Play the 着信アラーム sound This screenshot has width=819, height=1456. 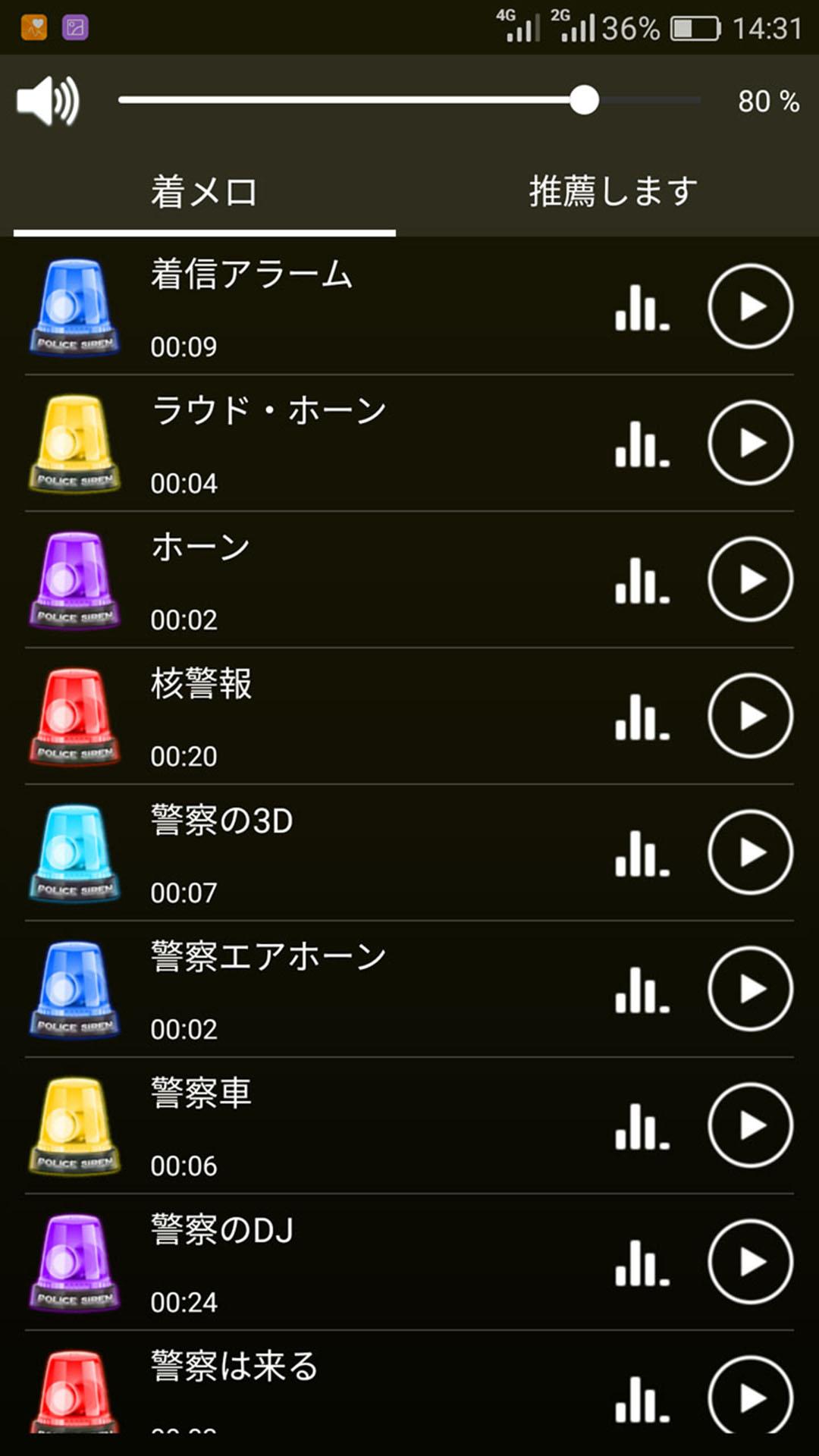coord(751,306)
